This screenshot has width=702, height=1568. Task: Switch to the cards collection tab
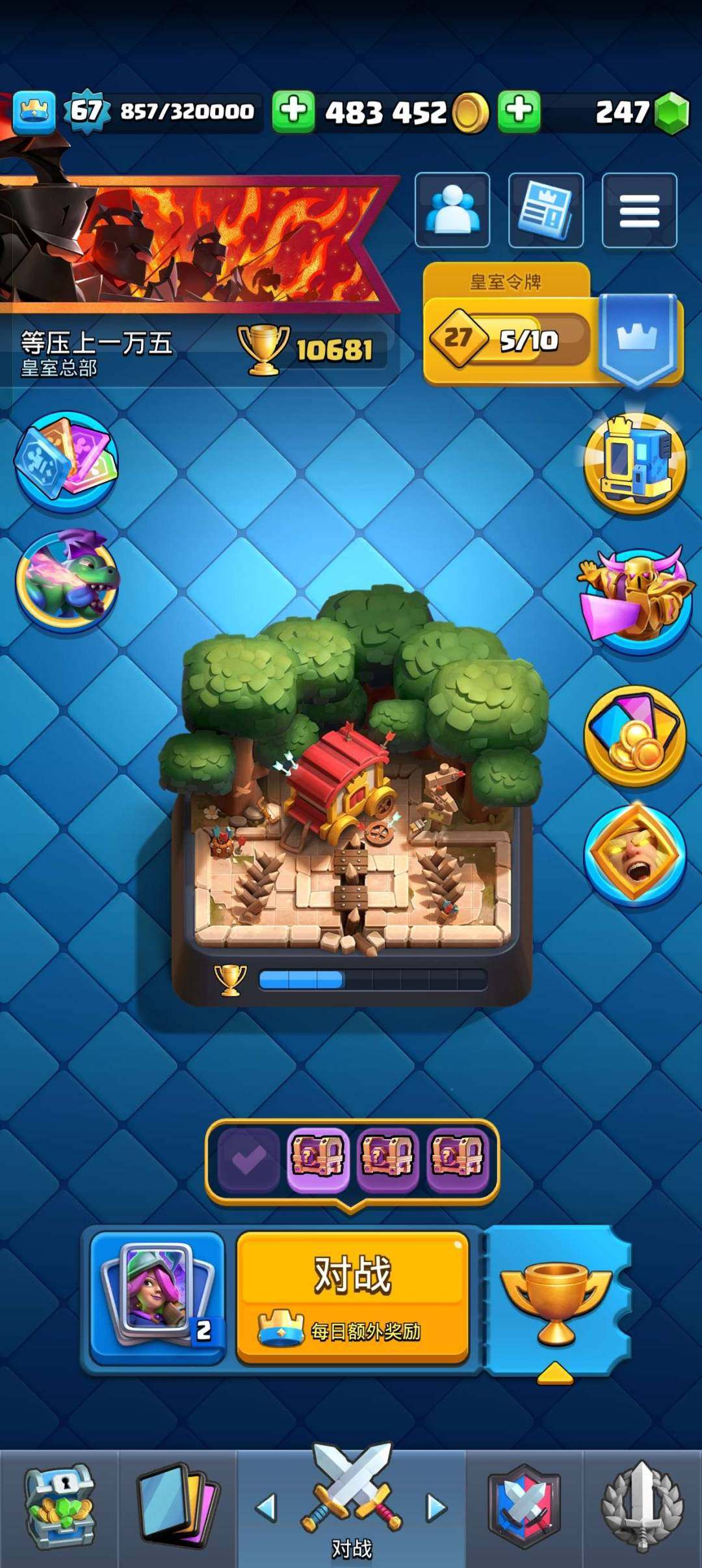coord(177,1507)
